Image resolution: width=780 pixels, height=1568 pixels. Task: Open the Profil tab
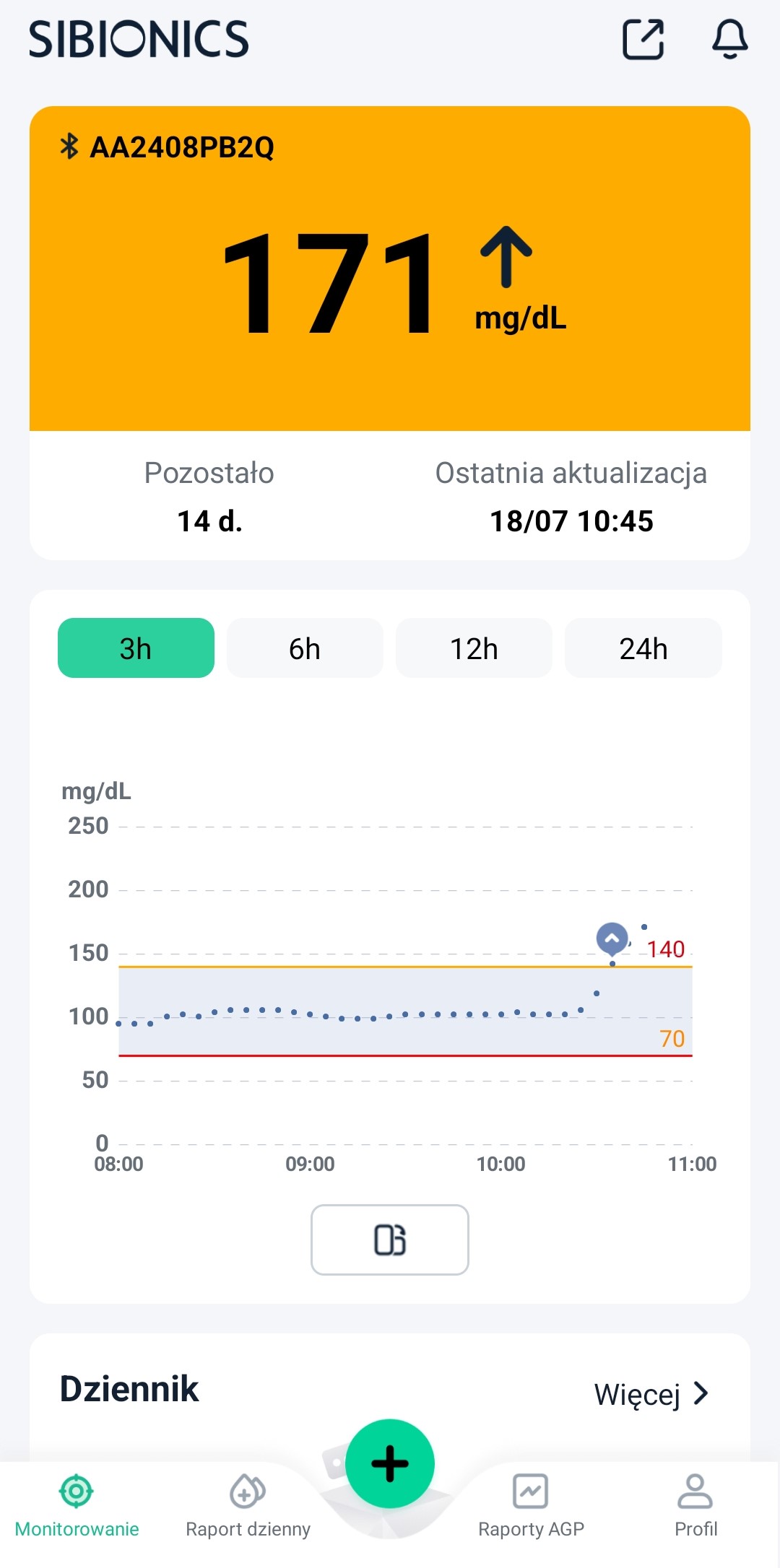[695, 1507]
